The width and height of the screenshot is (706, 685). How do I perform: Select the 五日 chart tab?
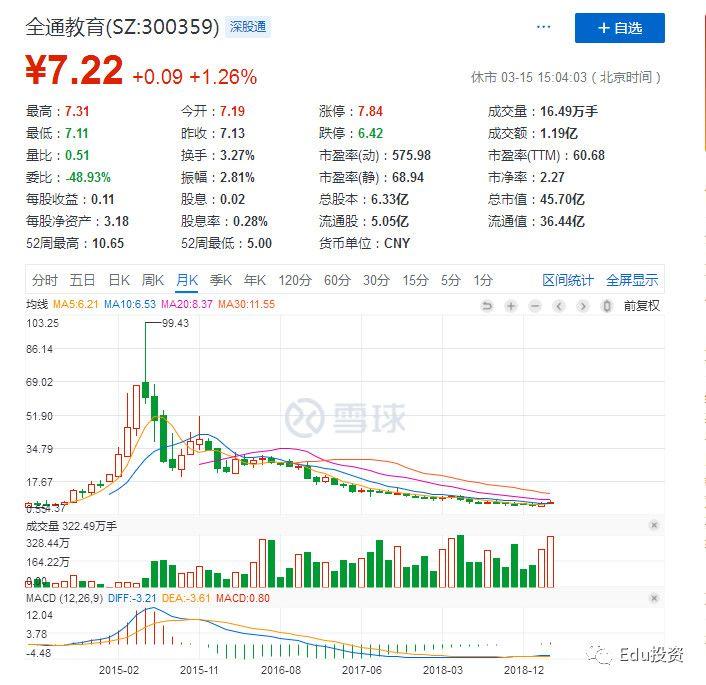pos(82,280)
